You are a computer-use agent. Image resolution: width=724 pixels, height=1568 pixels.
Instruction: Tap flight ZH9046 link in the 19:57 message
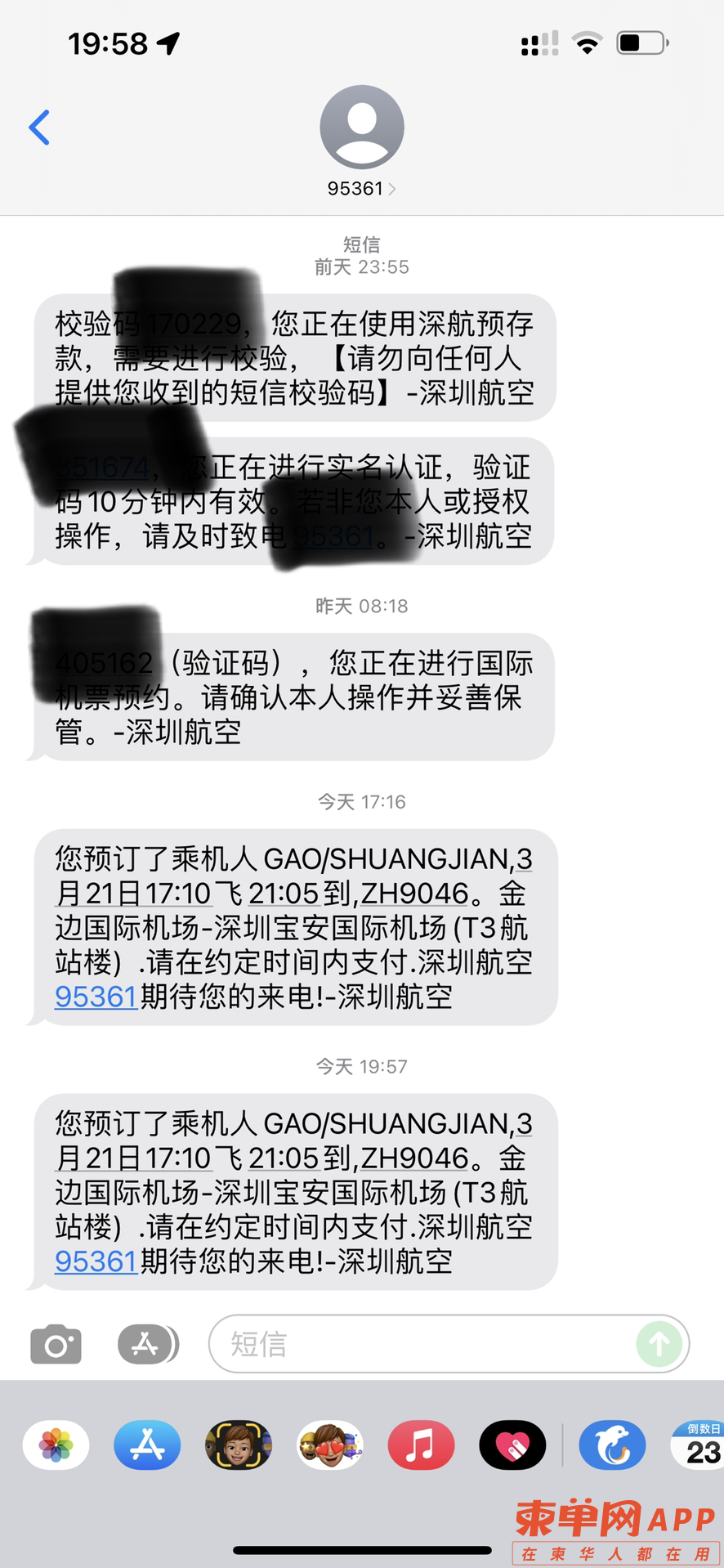tap(414, 1158)
